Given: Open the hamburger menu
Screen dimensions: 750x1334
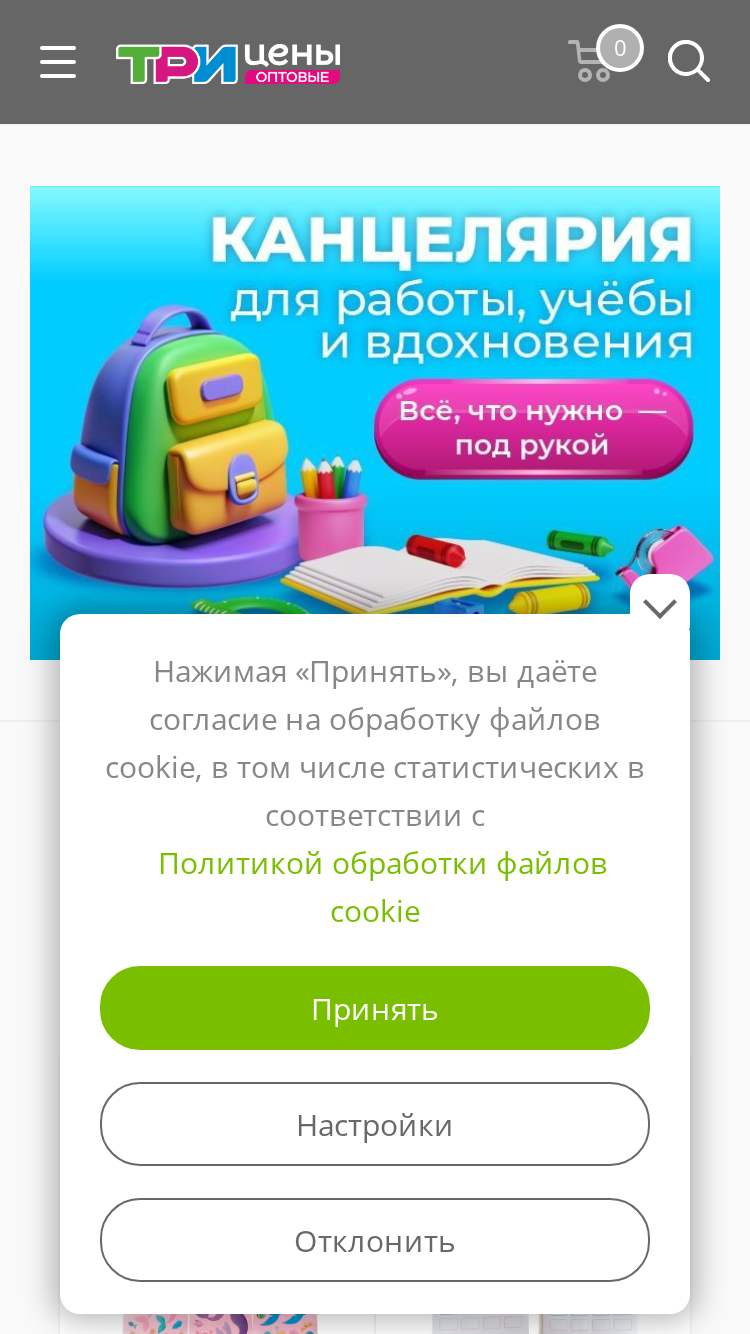Looking at the screenshot, I should coord(58,62).
